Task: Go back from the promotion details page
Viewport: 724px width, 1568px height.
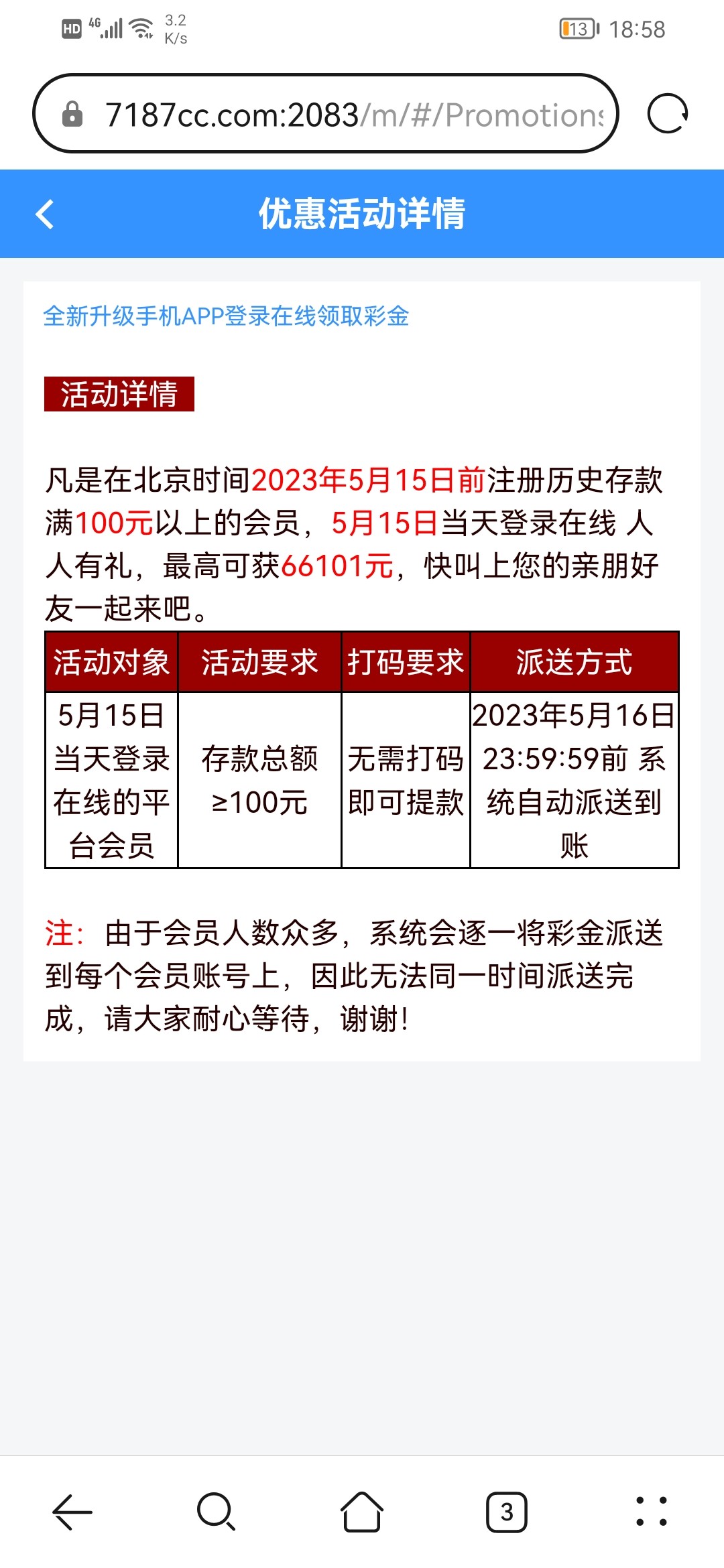Action: tap(45, 214)
